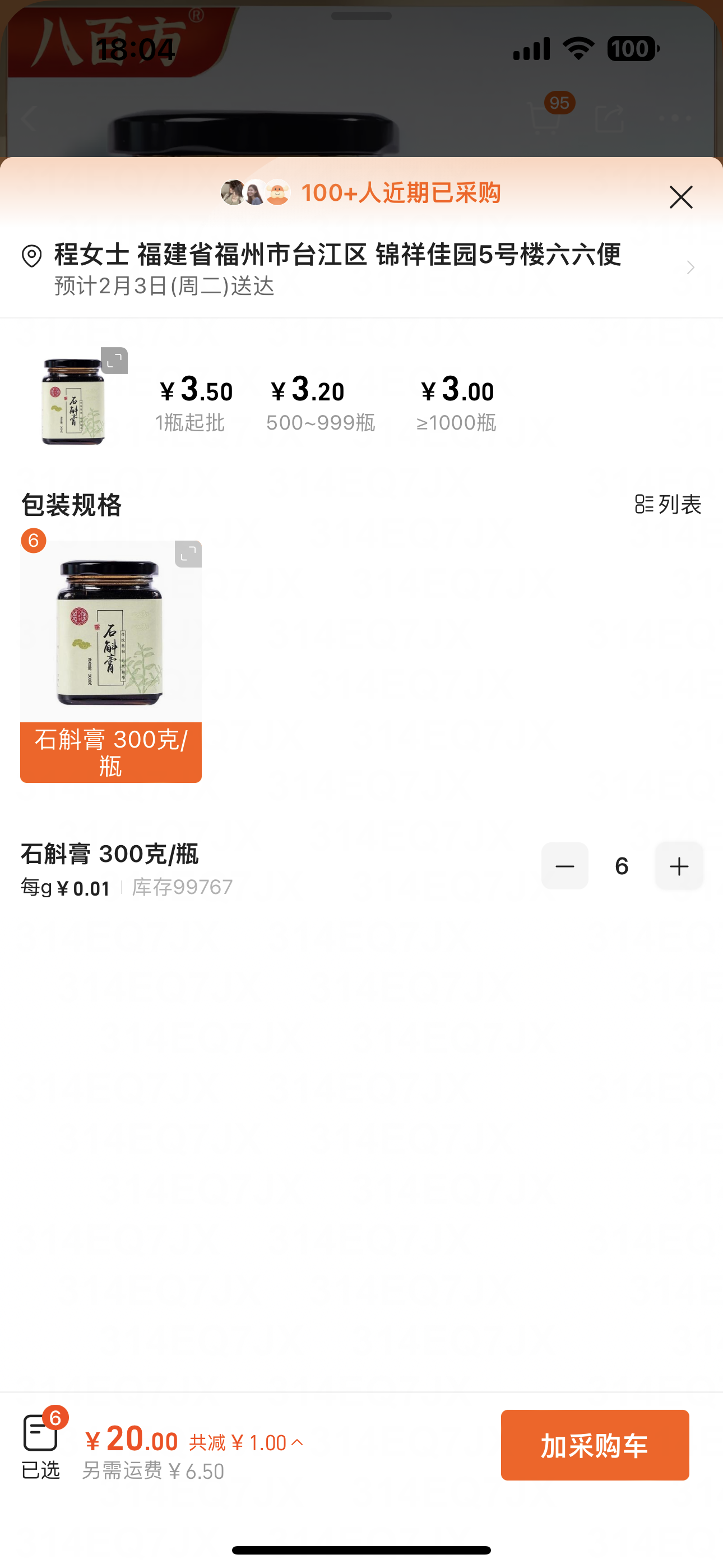Switch packaging specs to 列表 view
The height and width of the screenshot is (1568, 723).
(x=668, y=504)
